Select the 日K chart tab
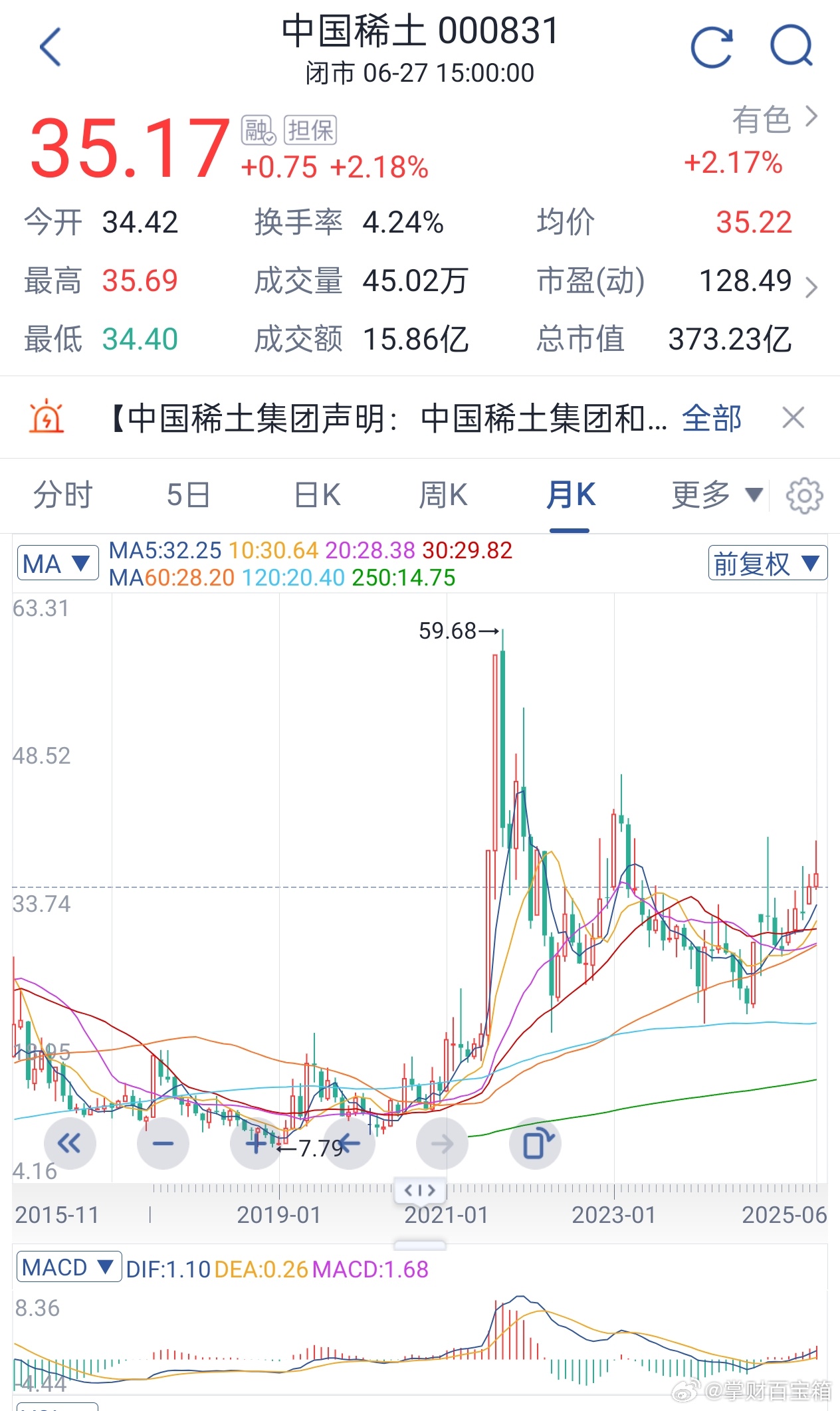The image size is (840, 1411). pyautogui.click(x=317, y=495)
